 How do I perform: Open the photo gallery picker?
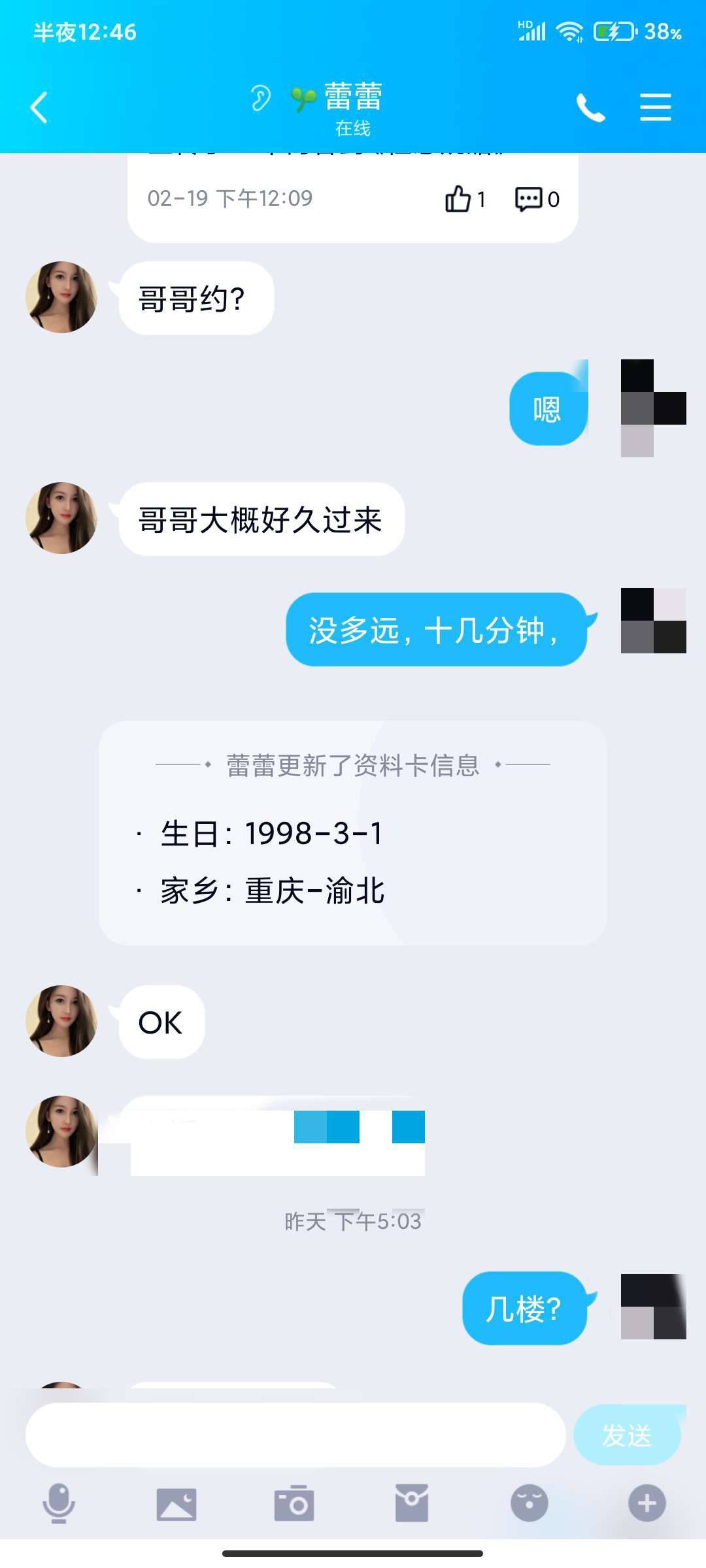point(176,1503)
